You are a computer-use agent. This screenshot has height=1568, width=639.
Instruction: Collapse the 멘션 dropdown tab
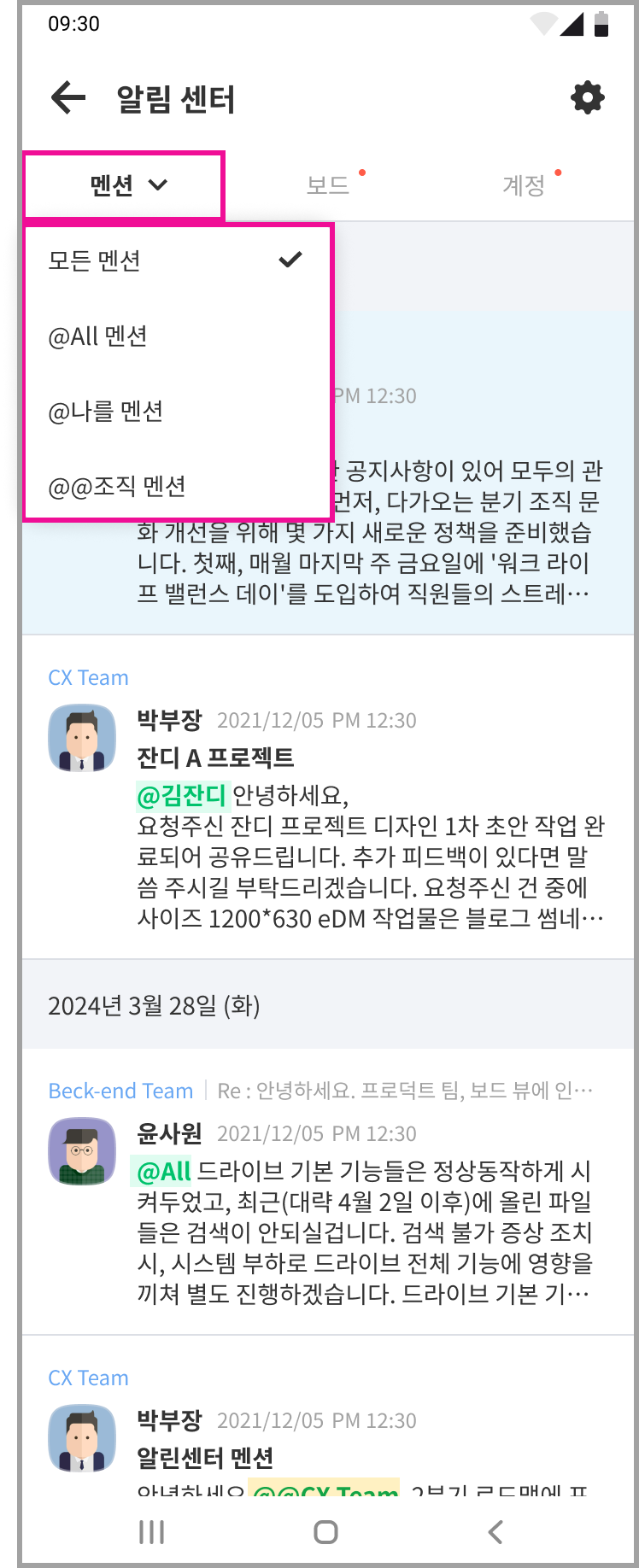(x=124, y=184)
